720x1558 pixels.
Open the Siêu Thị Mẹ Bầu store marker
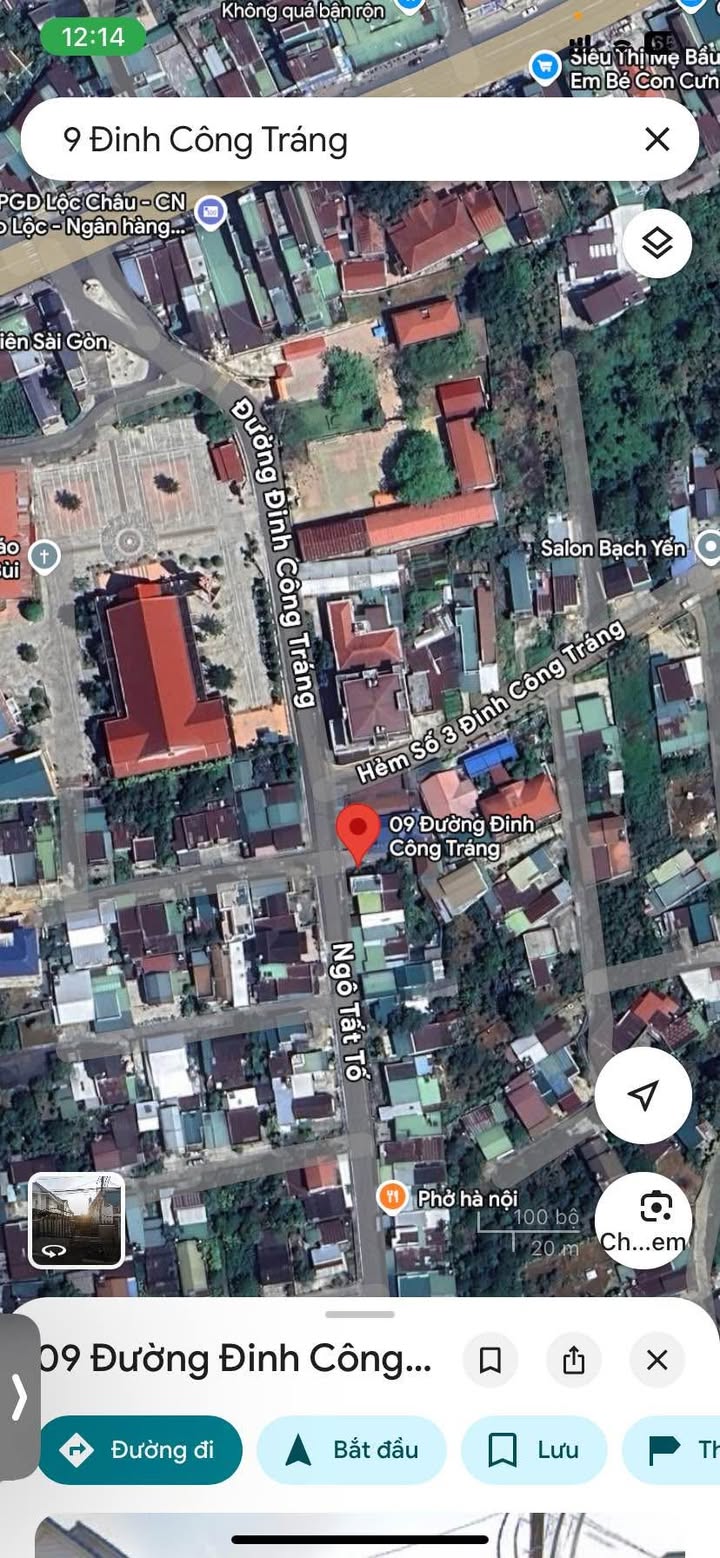point(544,67)
